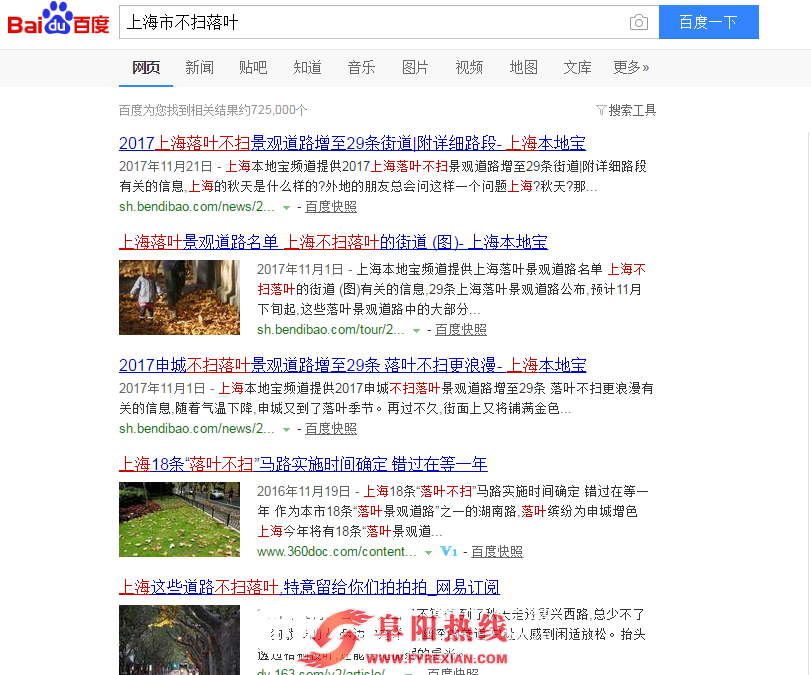Viewport: 811px width, 675px height.
Task: Tap the 百度一下 search button
Action: [x=708, y=22]
